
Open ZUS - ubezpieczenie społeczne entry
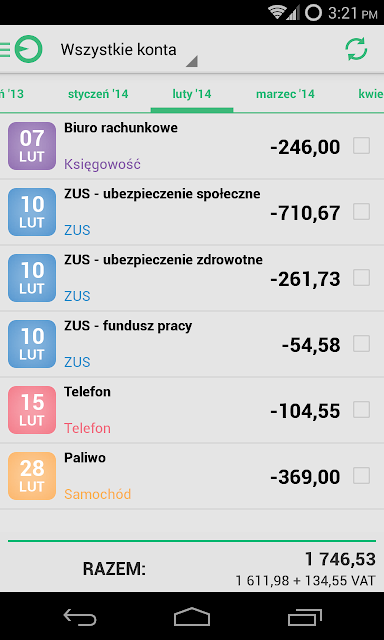(x=192, y=212)
